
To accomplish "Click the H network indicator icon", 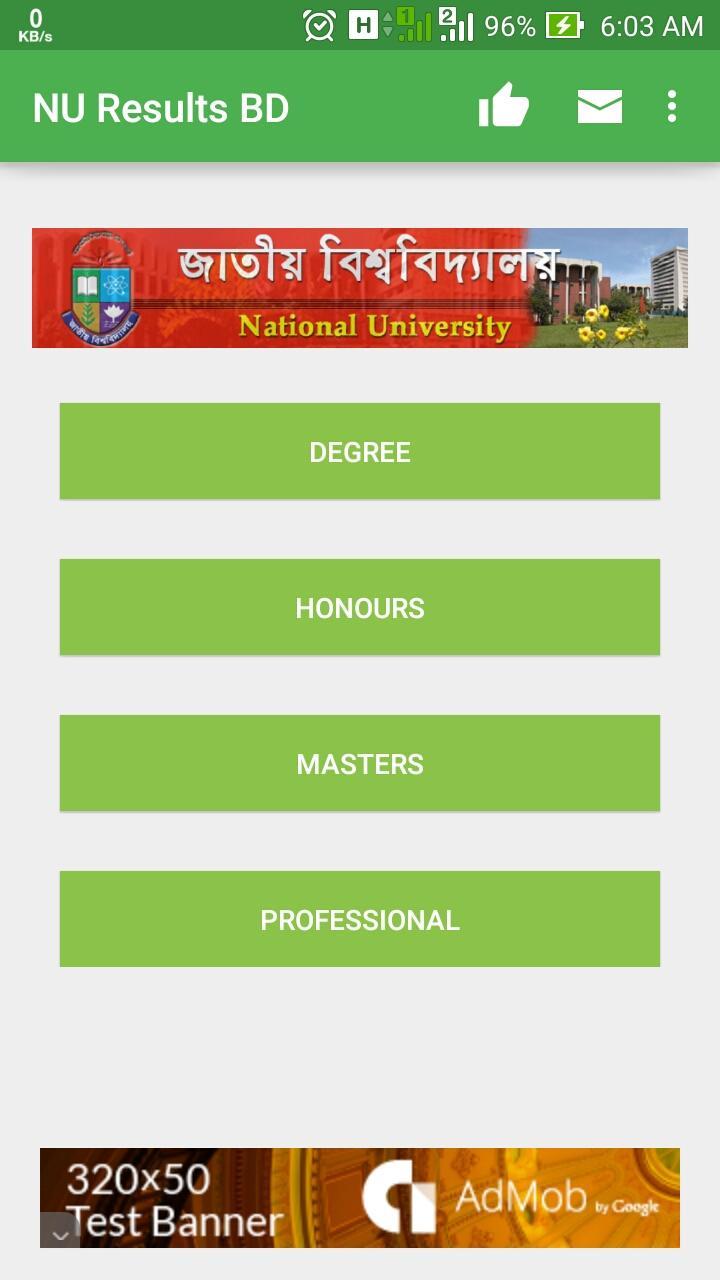I will [362, 26].
